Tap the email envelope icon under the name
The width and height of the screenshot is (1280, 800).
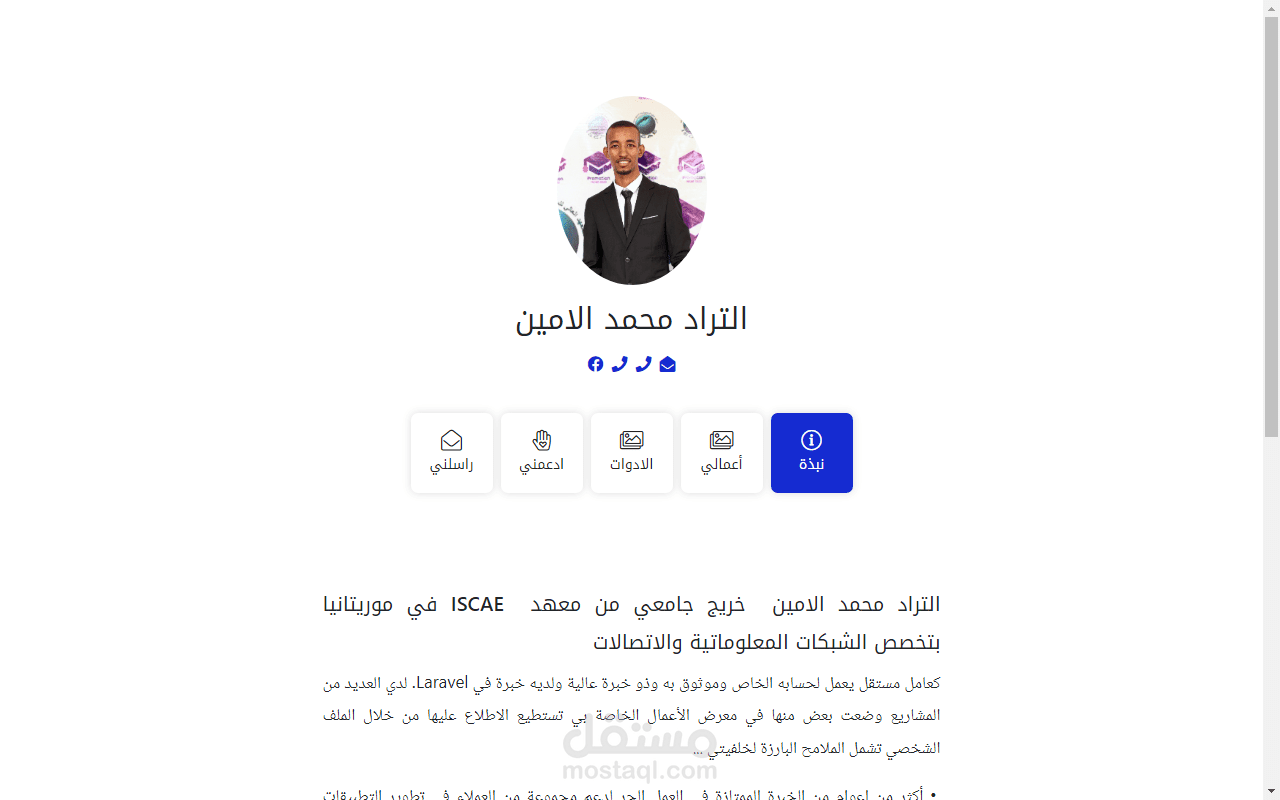pyautogui.click(x=668, y=364)
